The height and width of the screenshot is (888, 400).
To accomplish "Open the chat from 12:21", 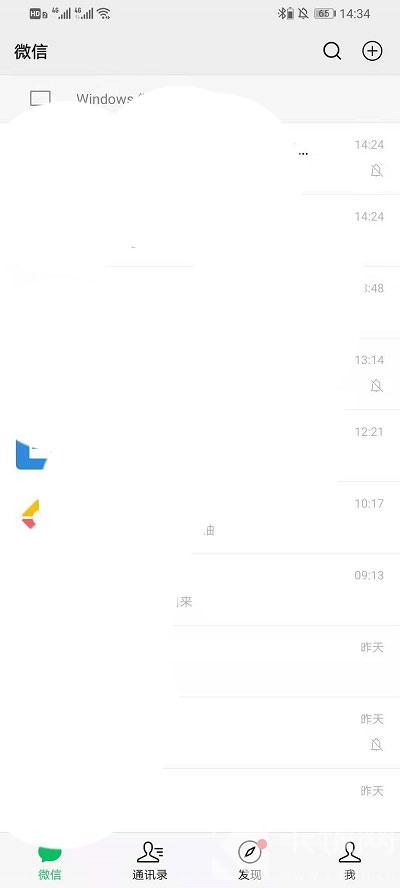I will point(200,446).
